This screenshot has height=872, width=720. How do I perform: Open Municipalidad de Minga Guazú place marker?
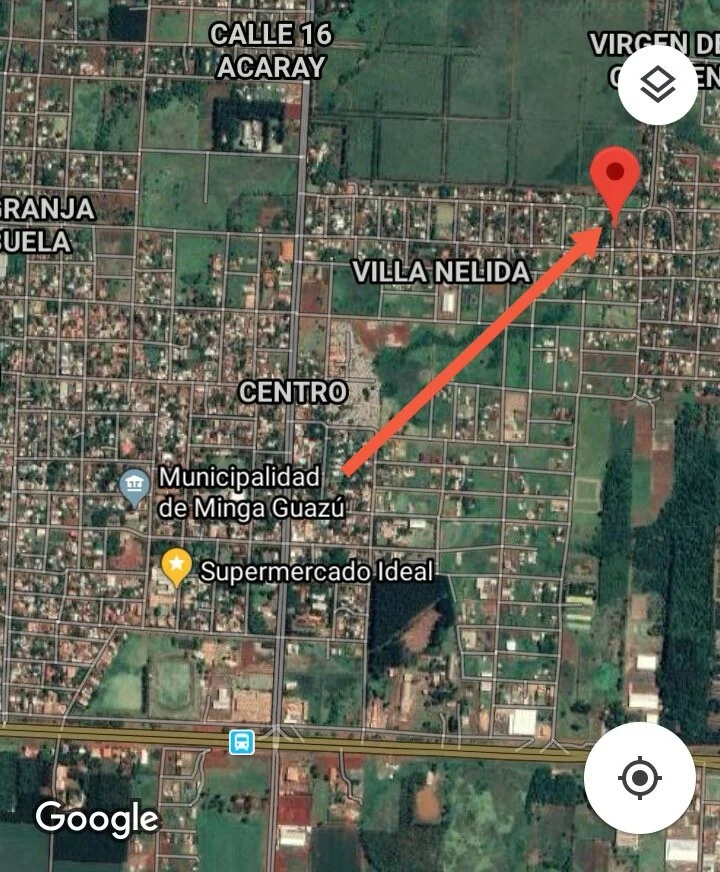coord(135,487)
